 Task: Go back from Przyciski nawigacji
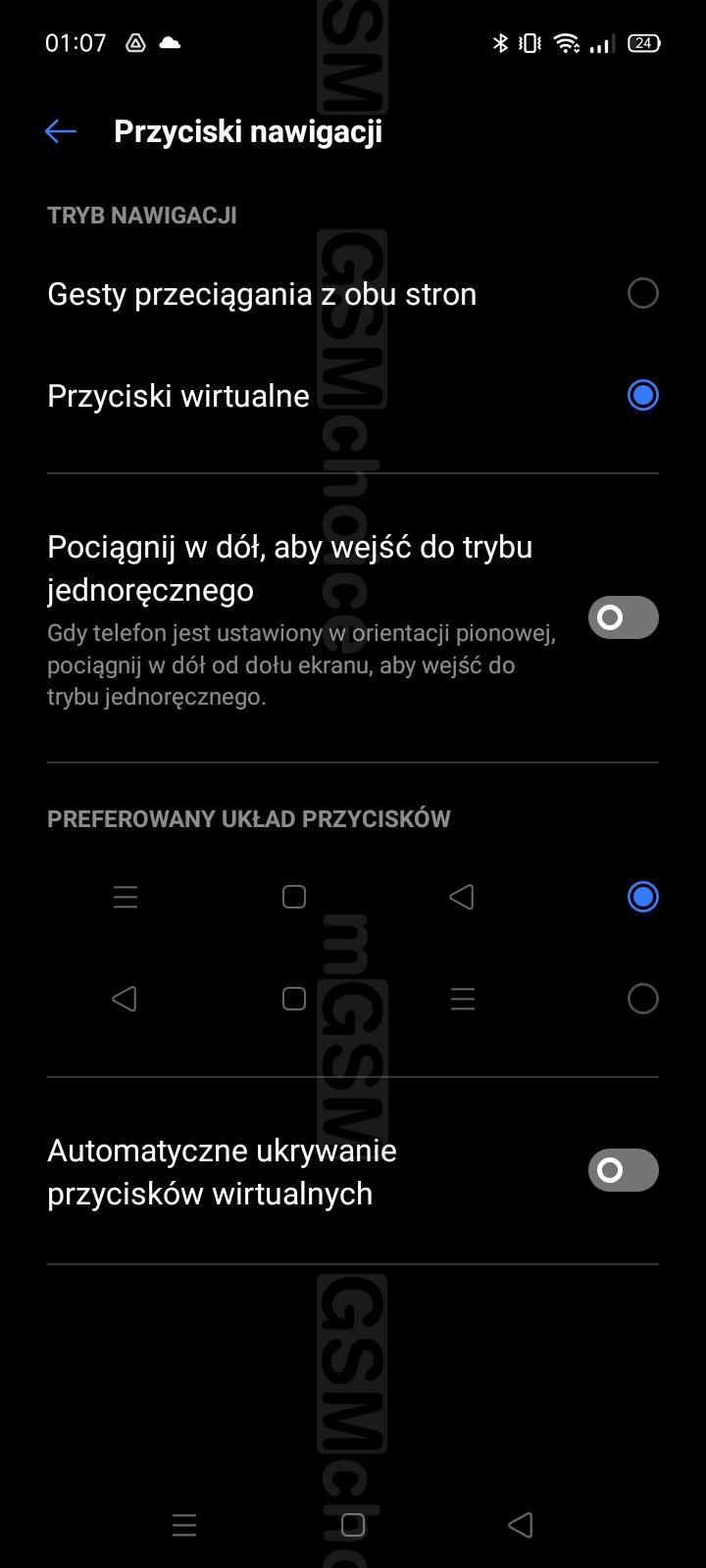point(61,131)
